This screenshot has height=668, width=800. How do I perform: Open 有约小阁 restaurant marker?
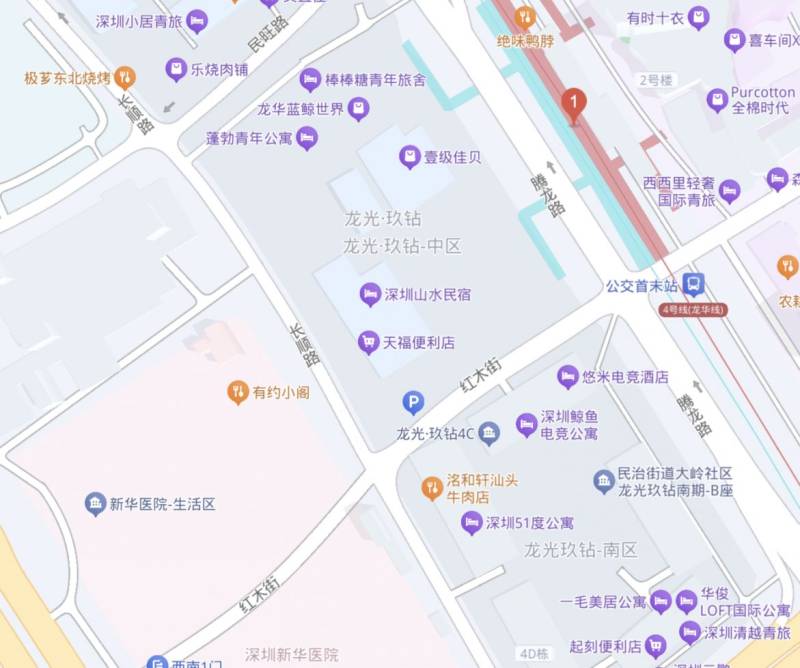pos(238,392)
